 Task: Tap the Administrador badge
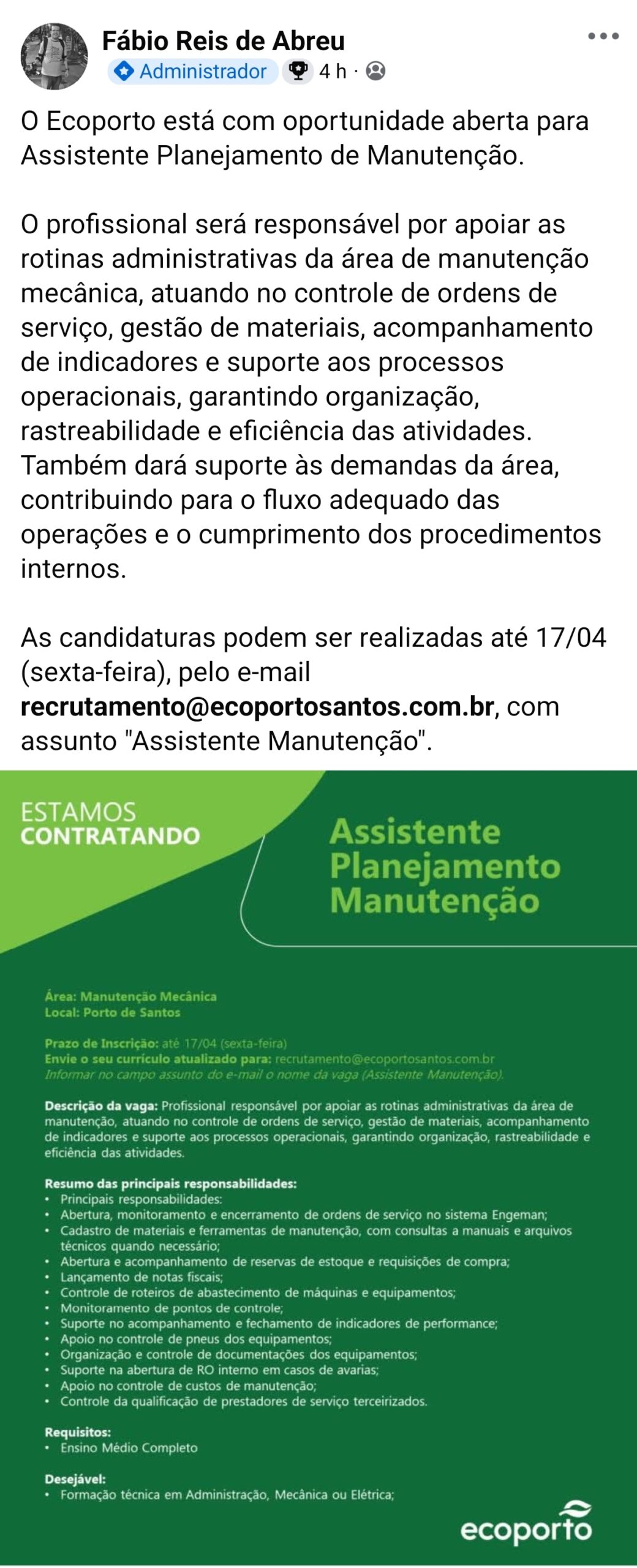[193, 72]
